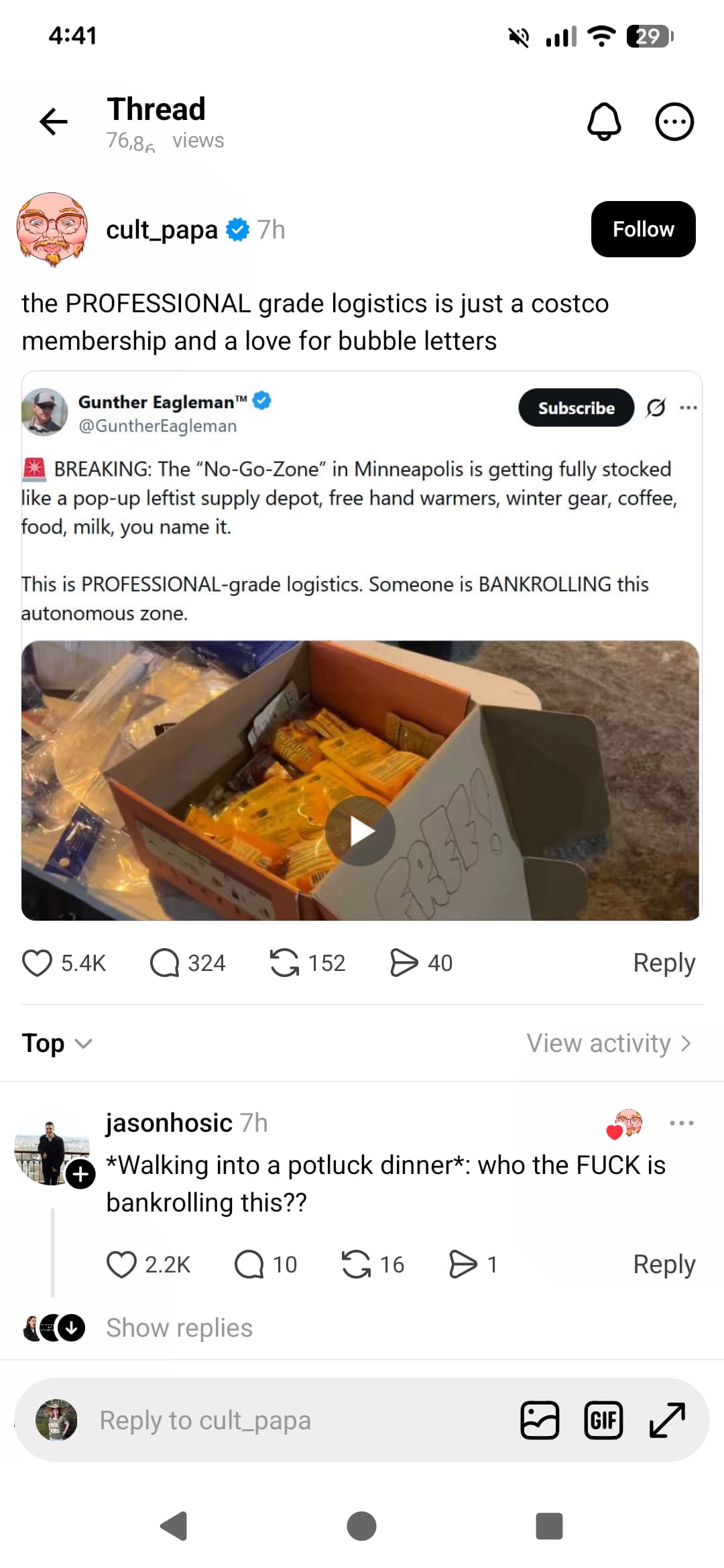Like cult_papa's post

38,963
